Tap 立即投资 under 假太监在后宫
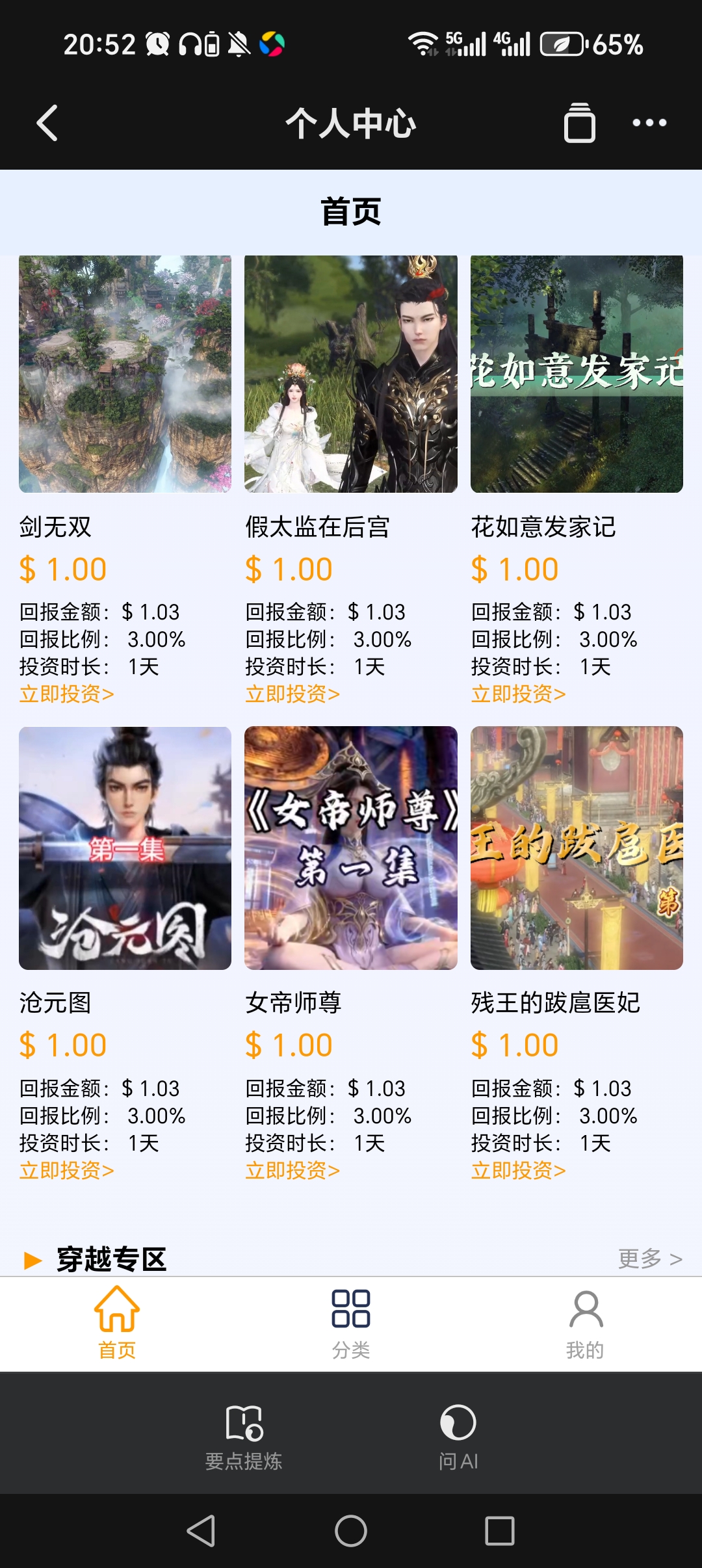Screen dimensions: 702x1568 [292, 694]
